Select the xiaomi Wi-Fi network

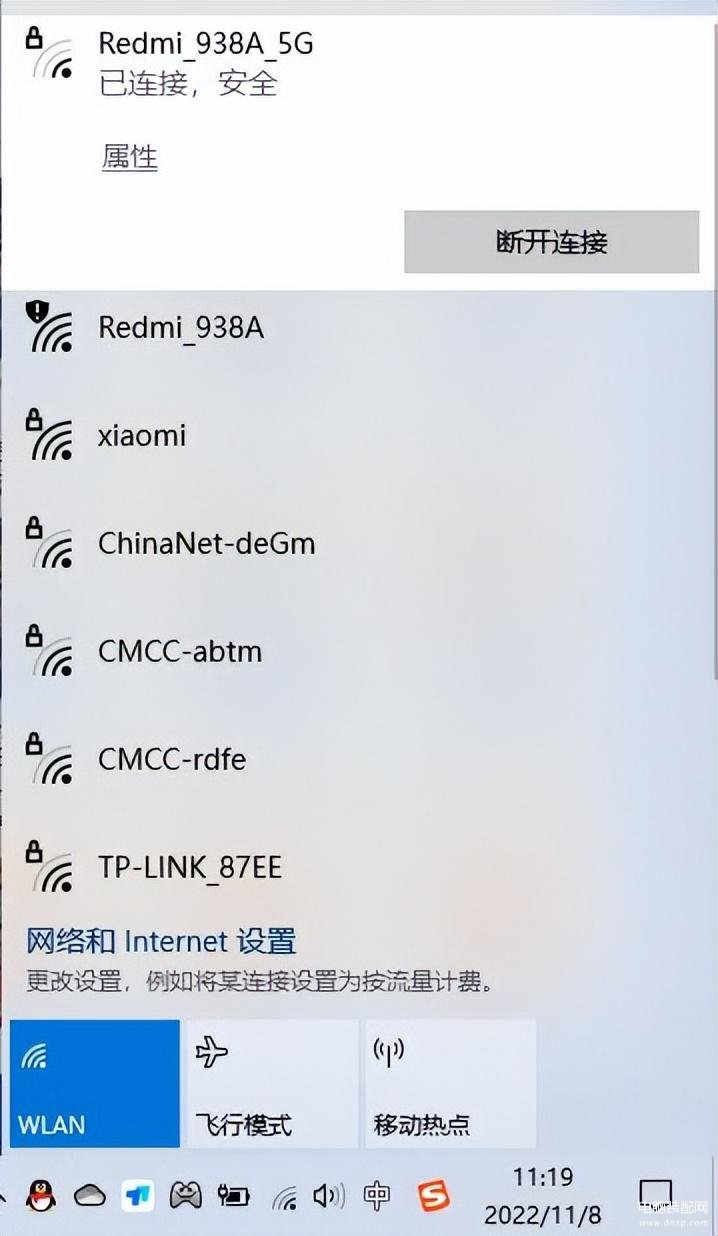pos(142,435)
